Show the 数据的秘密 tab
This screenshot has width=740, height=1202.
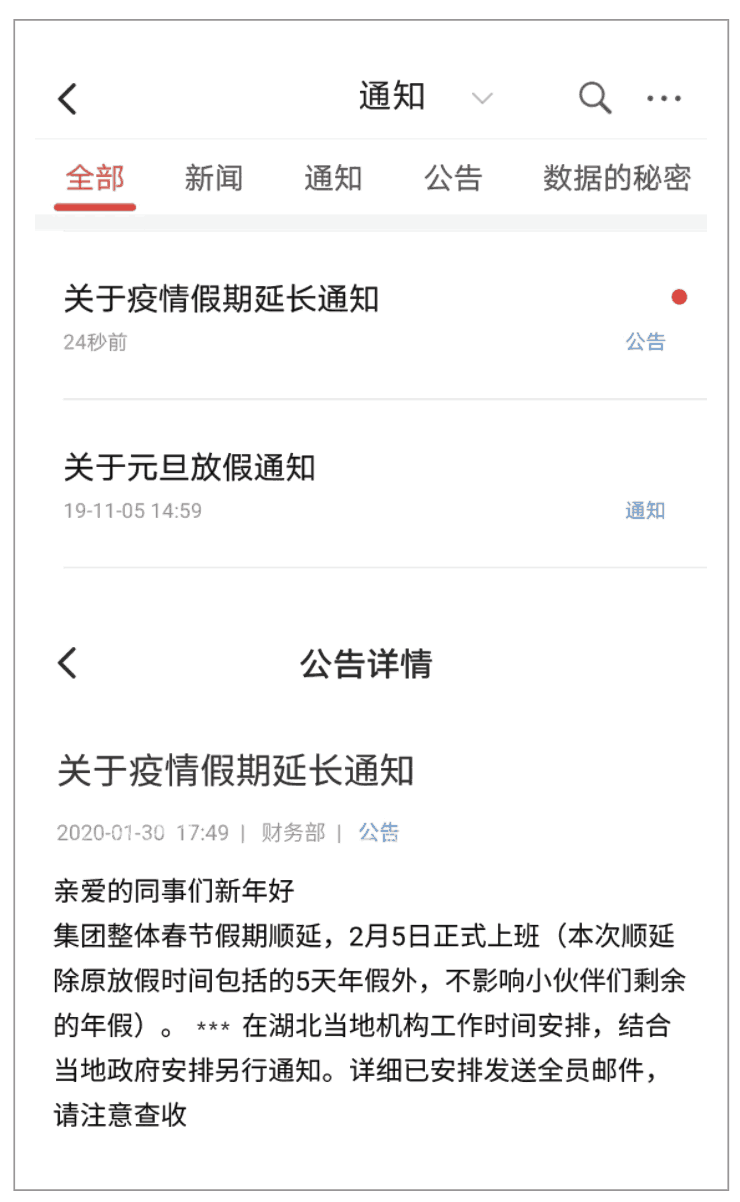616,179
